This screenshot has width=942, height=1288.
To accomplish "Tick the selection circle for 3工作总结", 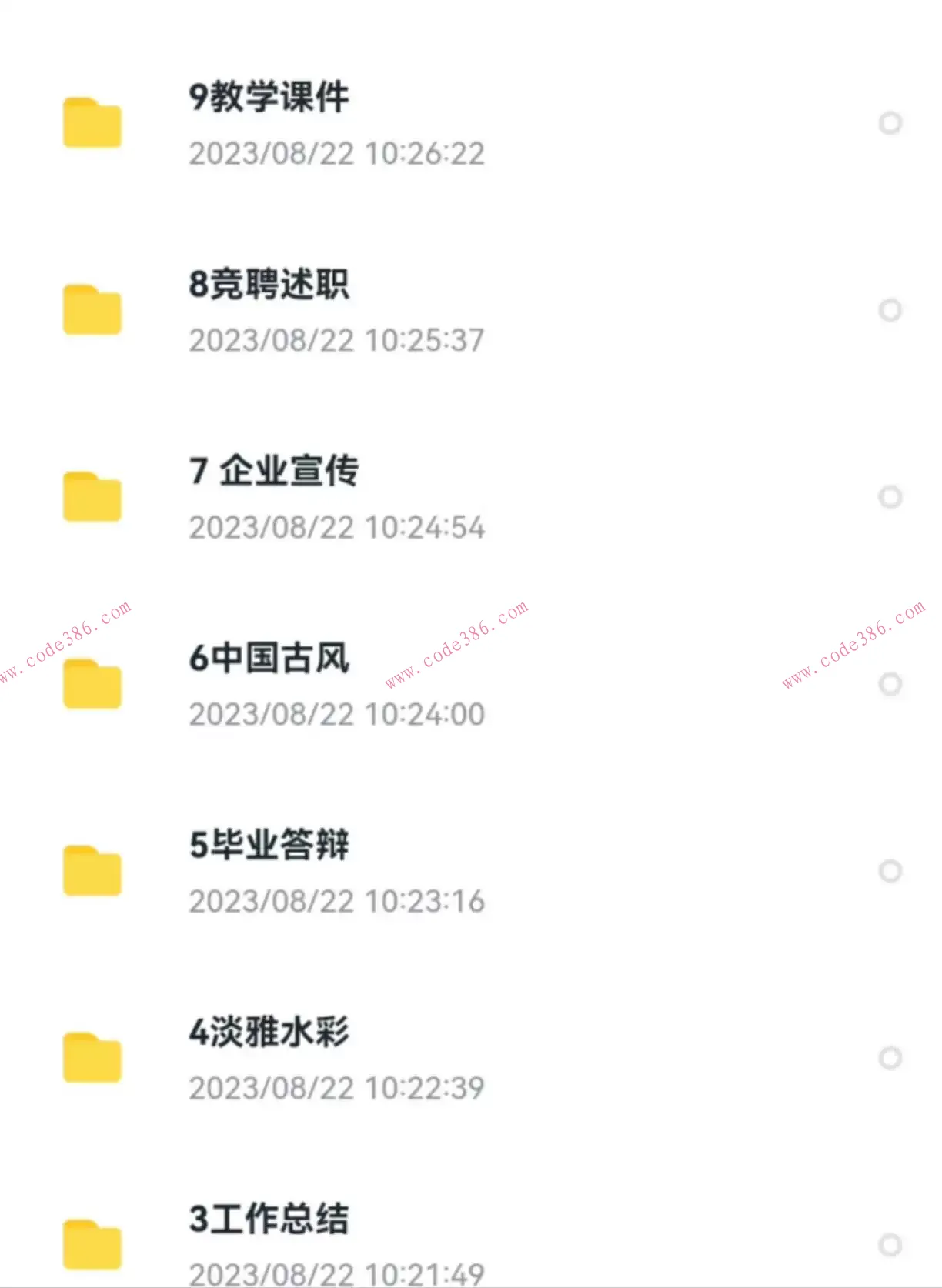I will [890, 1244].
